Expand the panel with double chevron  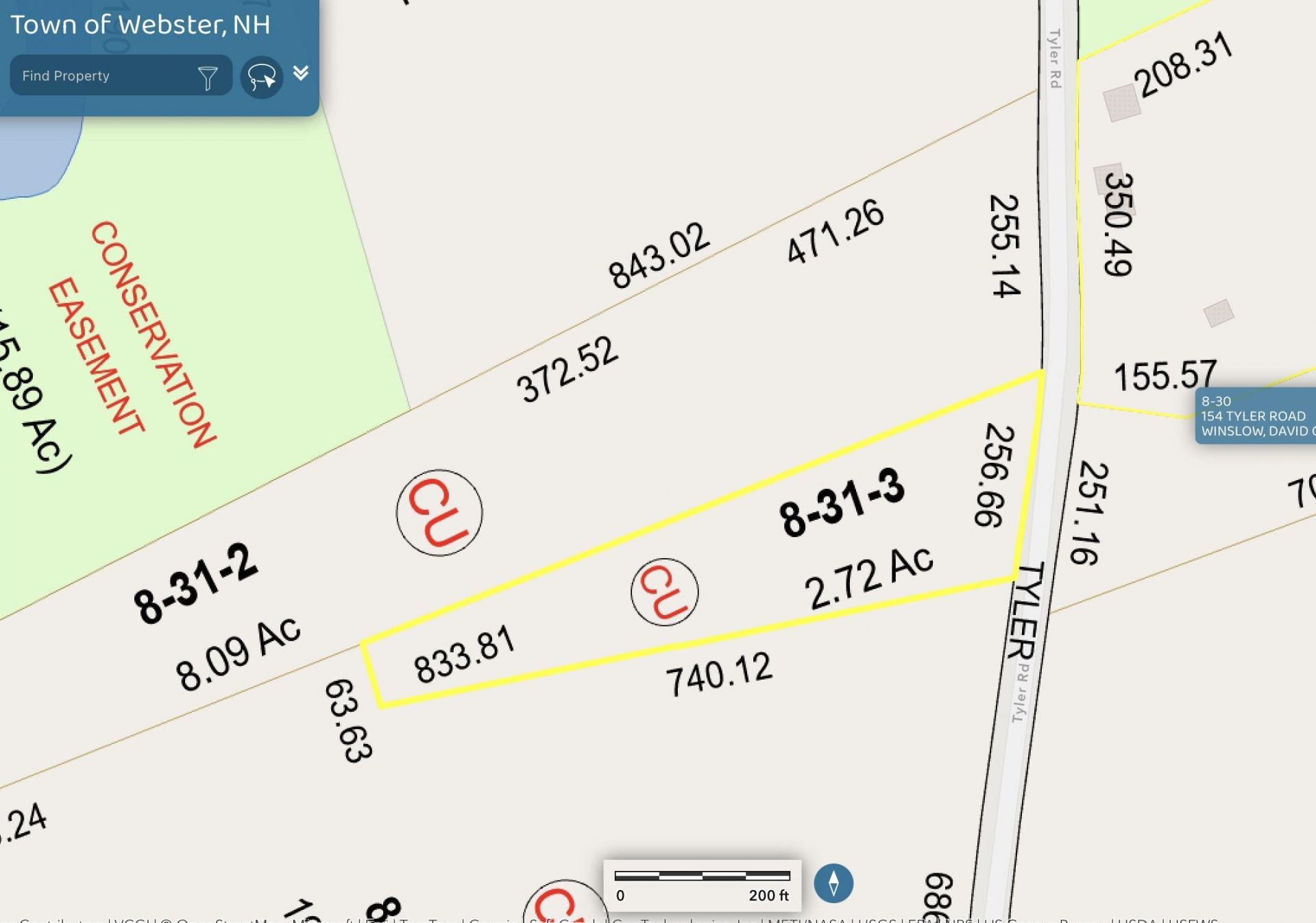pos(301,73)
